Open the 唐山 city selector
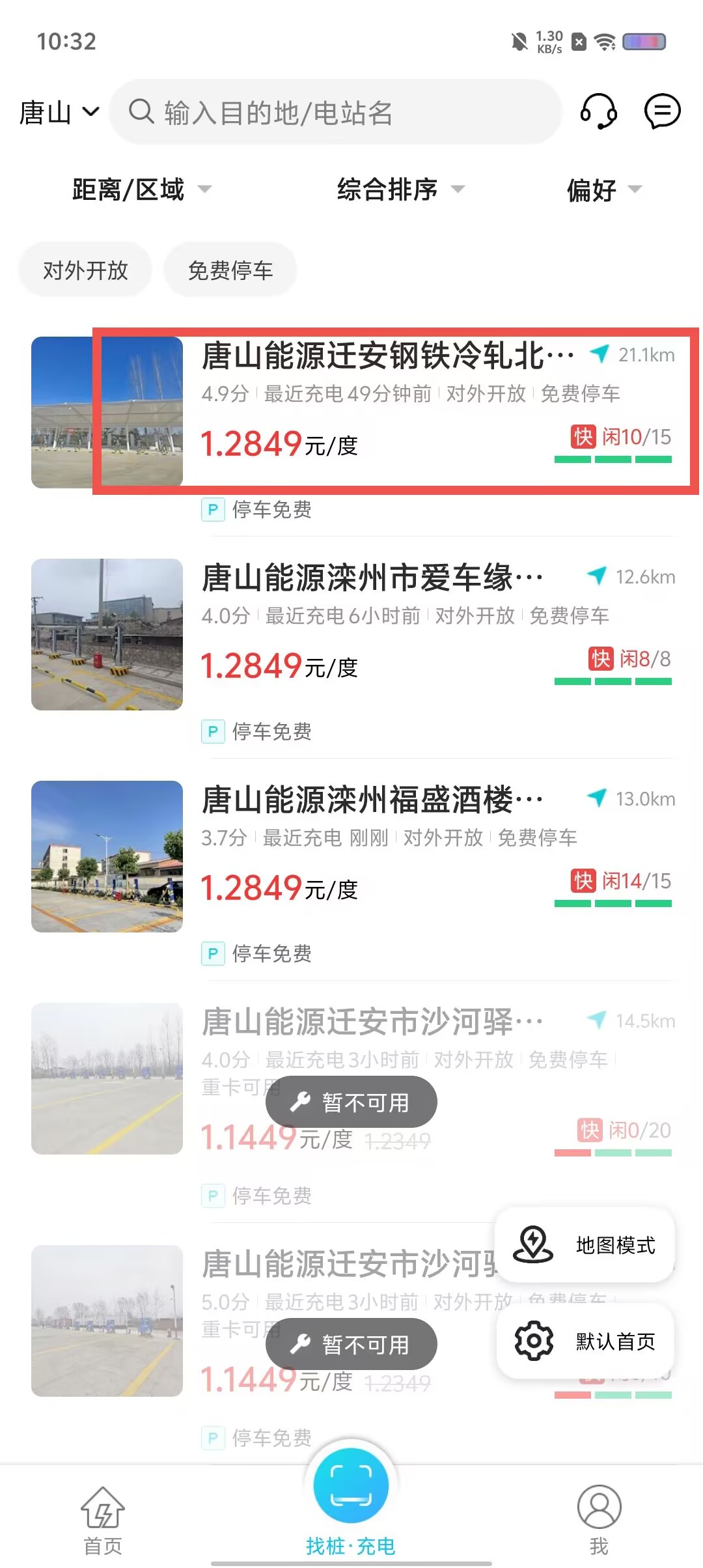This screenshot has width=703, height=1568. [x=59, y=112]
